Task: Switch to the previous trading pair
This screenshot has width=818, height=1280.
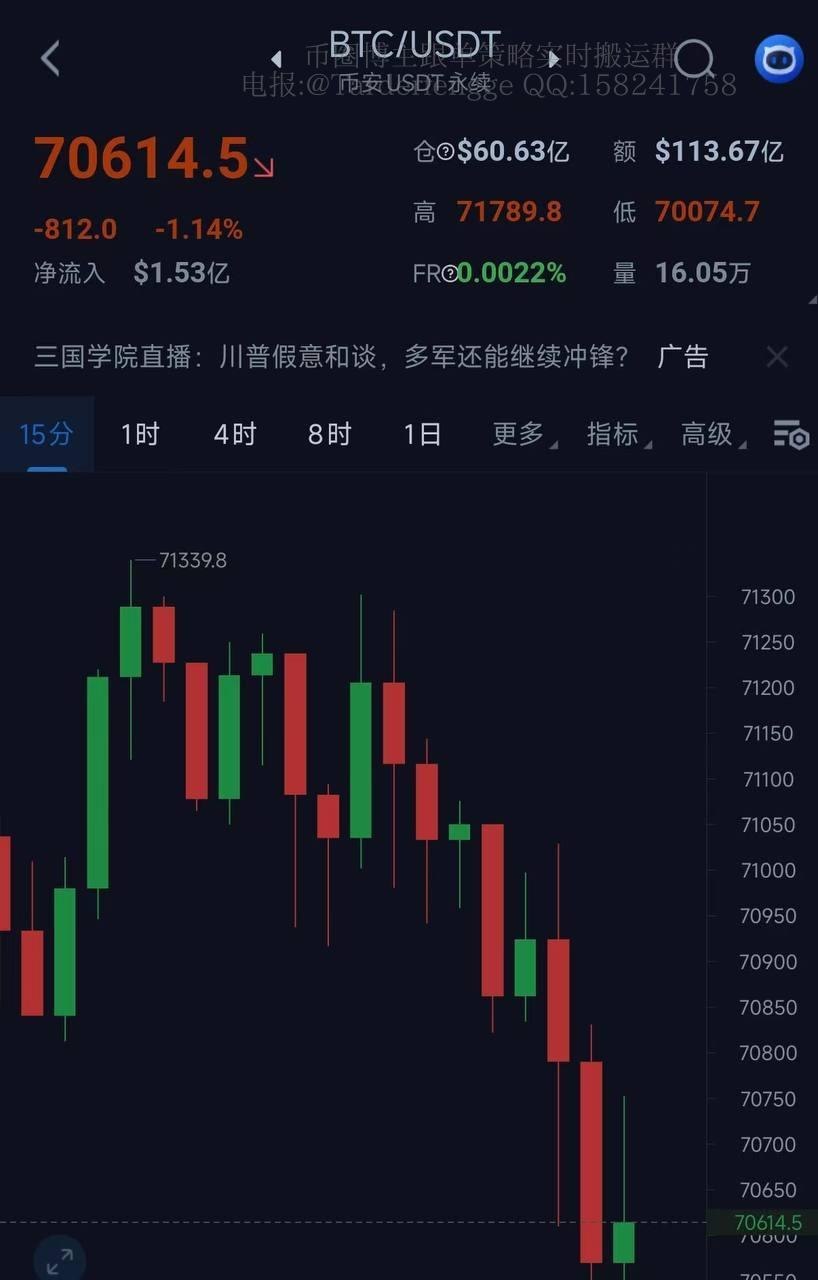Action: tap(277, 59)
